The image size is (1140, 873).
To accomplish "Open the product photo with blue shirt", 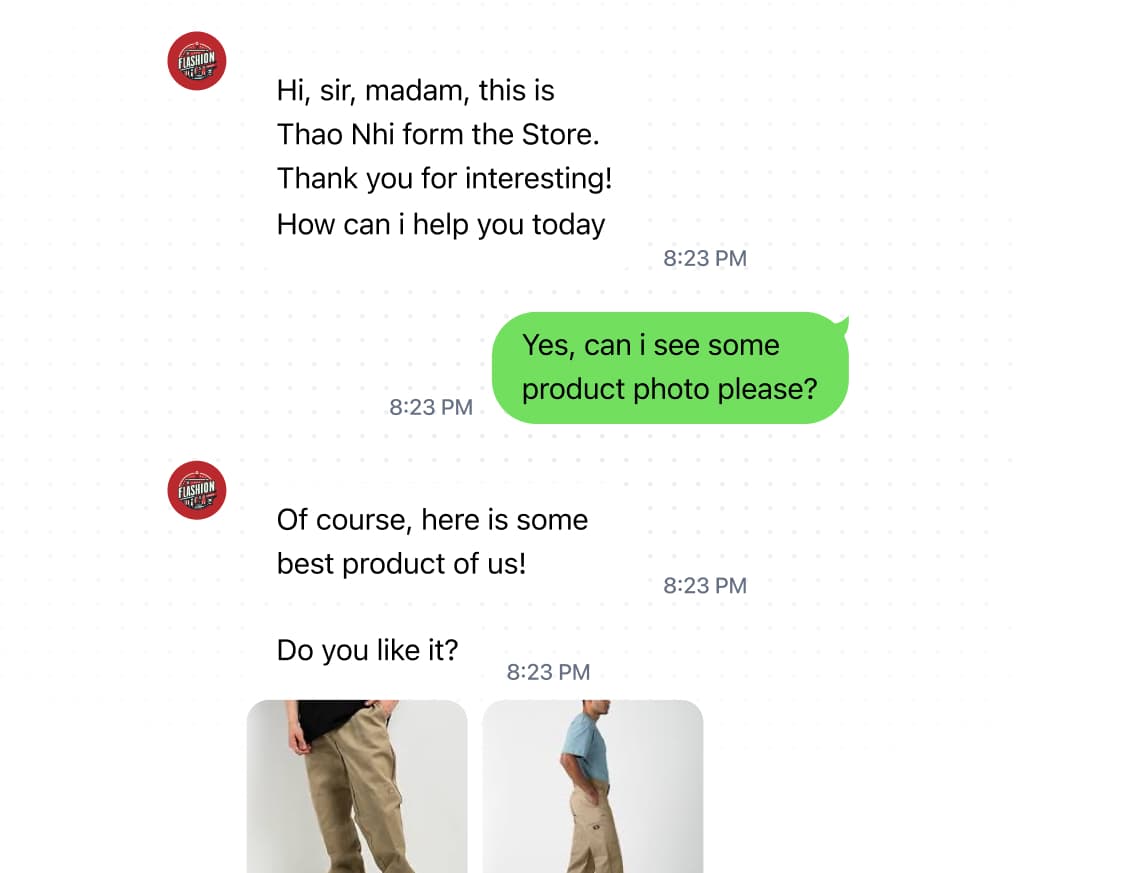I will tap(593, 786).
